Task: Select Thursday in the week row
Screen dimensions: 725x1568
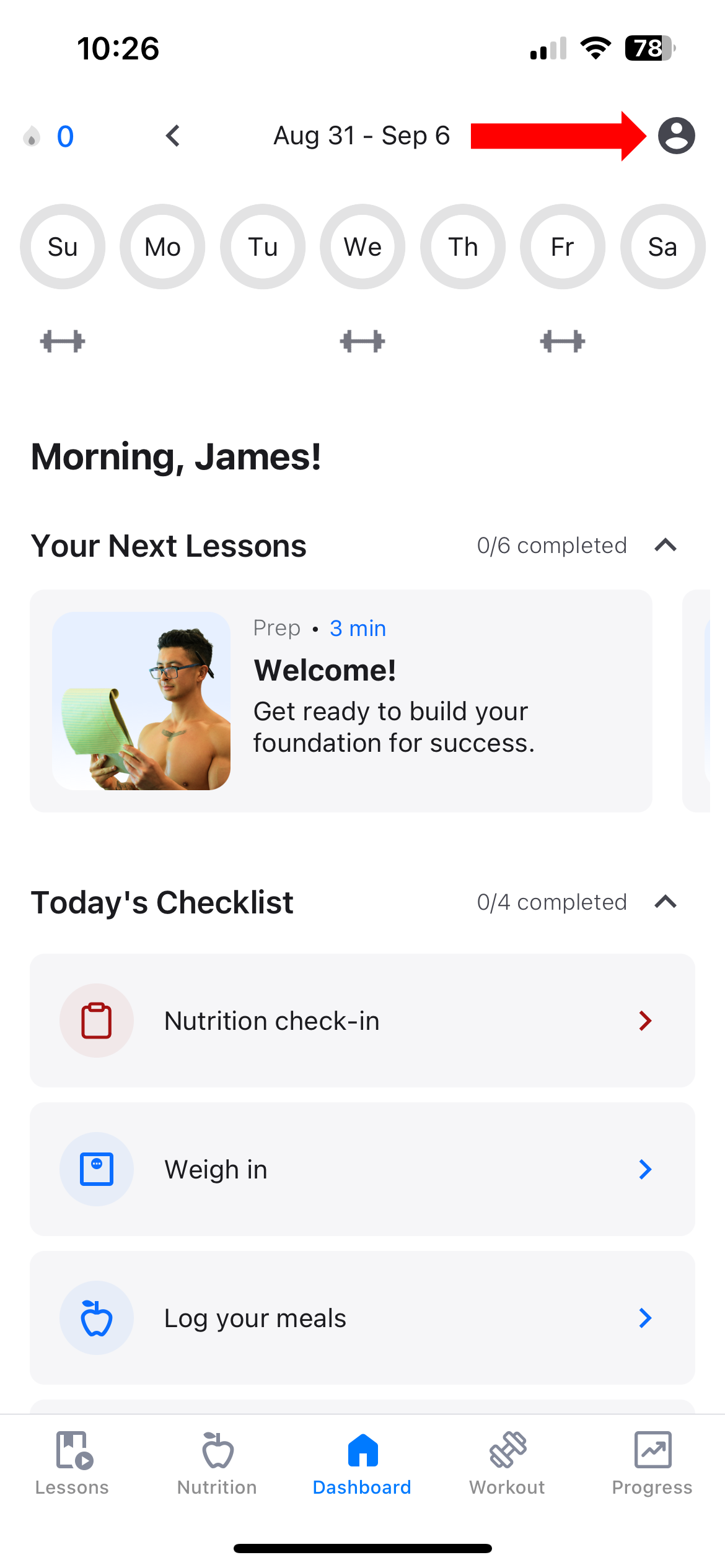Action: [463, 246]
